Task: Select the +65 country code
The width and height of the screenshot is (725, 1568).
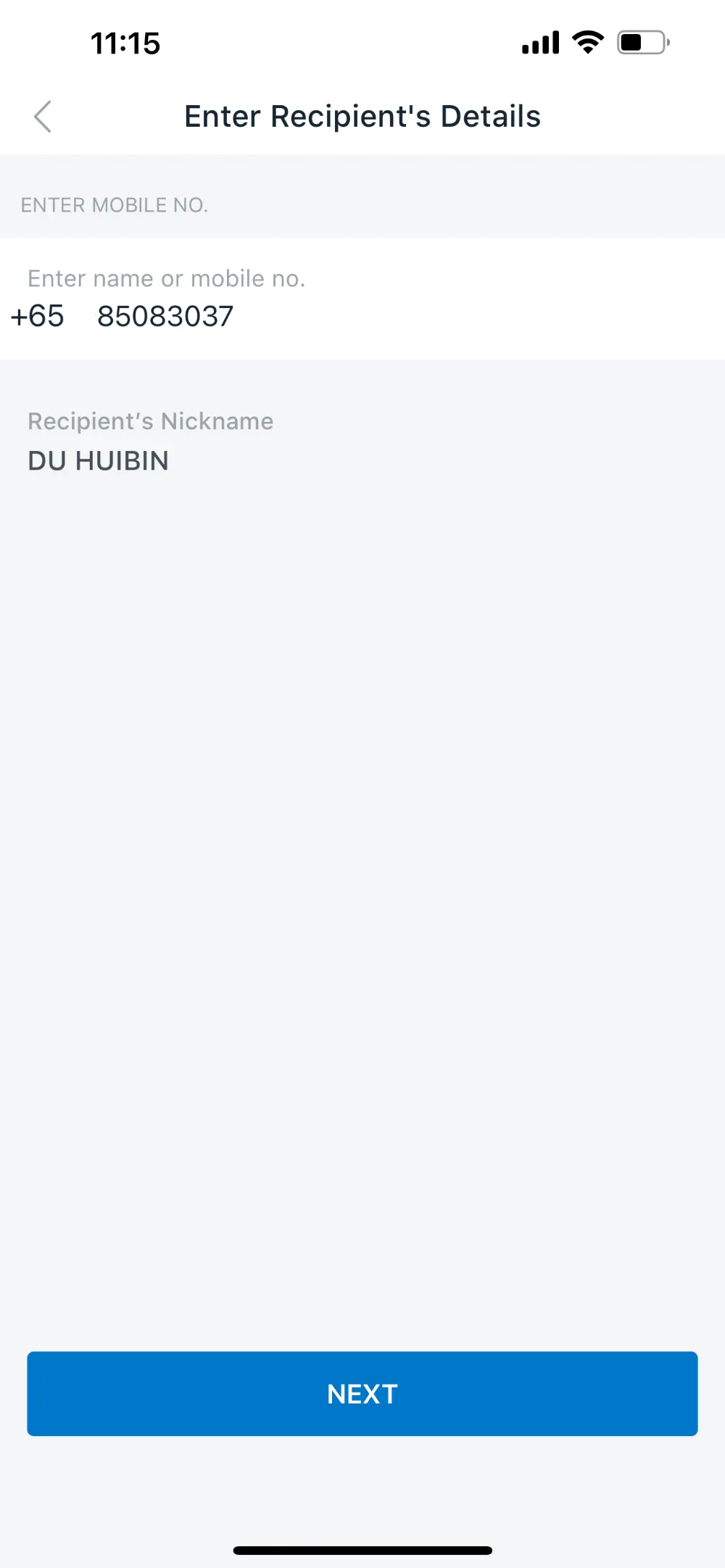Action: (x=38, y=317)
